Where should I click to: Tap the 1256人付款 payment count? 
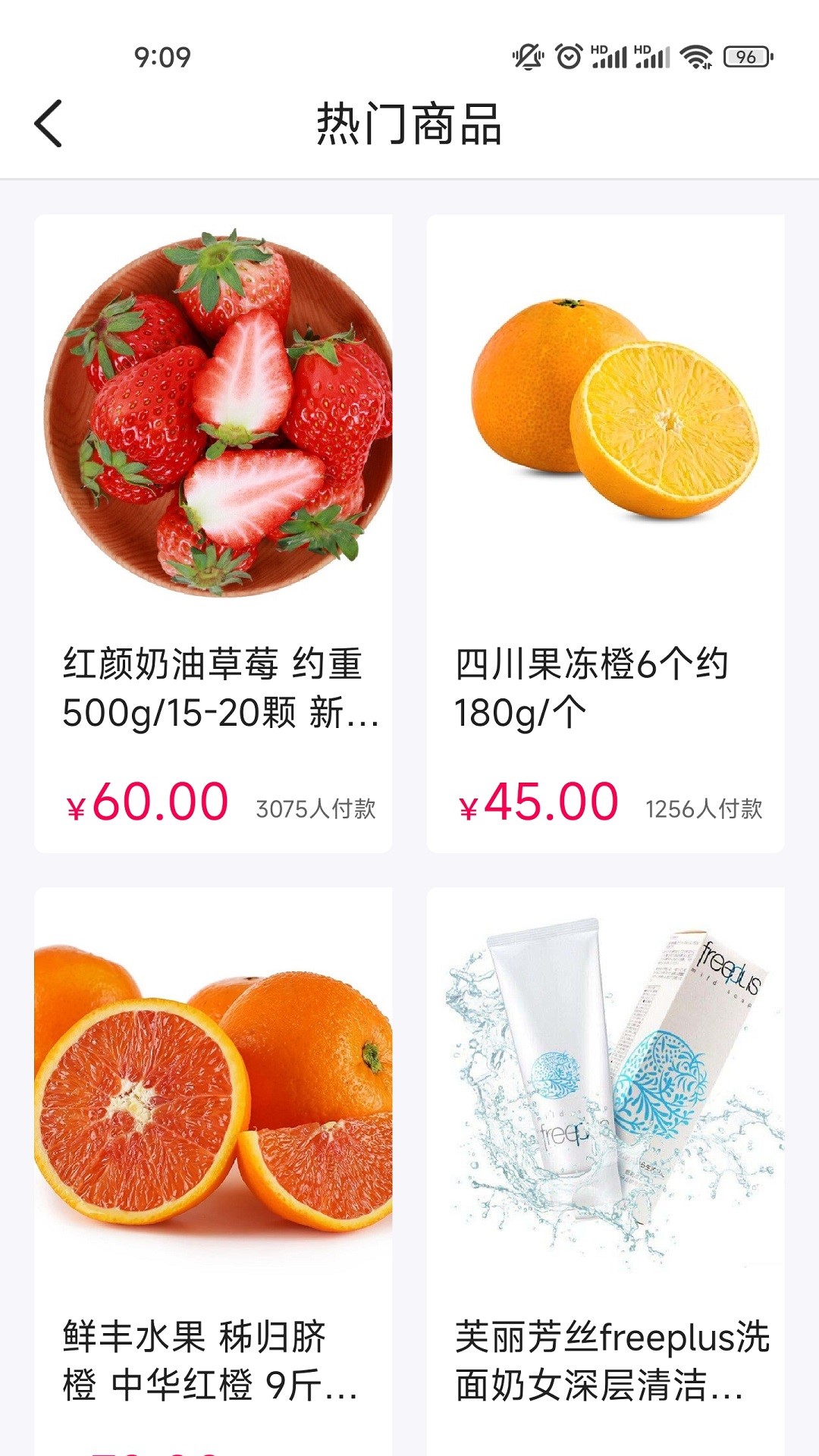(707, 809)
